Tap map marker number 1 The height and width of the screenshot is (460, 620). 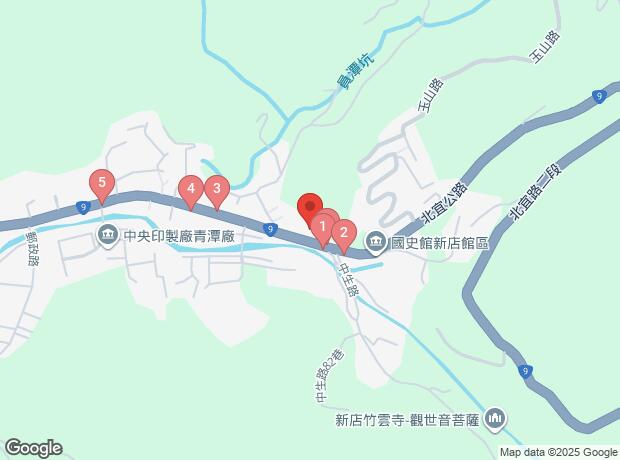click(x=322, y=227)
